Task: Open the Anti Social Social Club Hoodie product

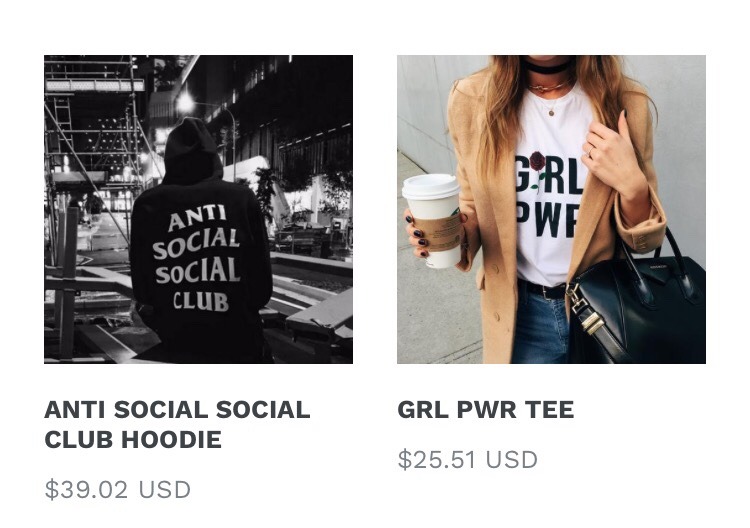Action: 198,210
